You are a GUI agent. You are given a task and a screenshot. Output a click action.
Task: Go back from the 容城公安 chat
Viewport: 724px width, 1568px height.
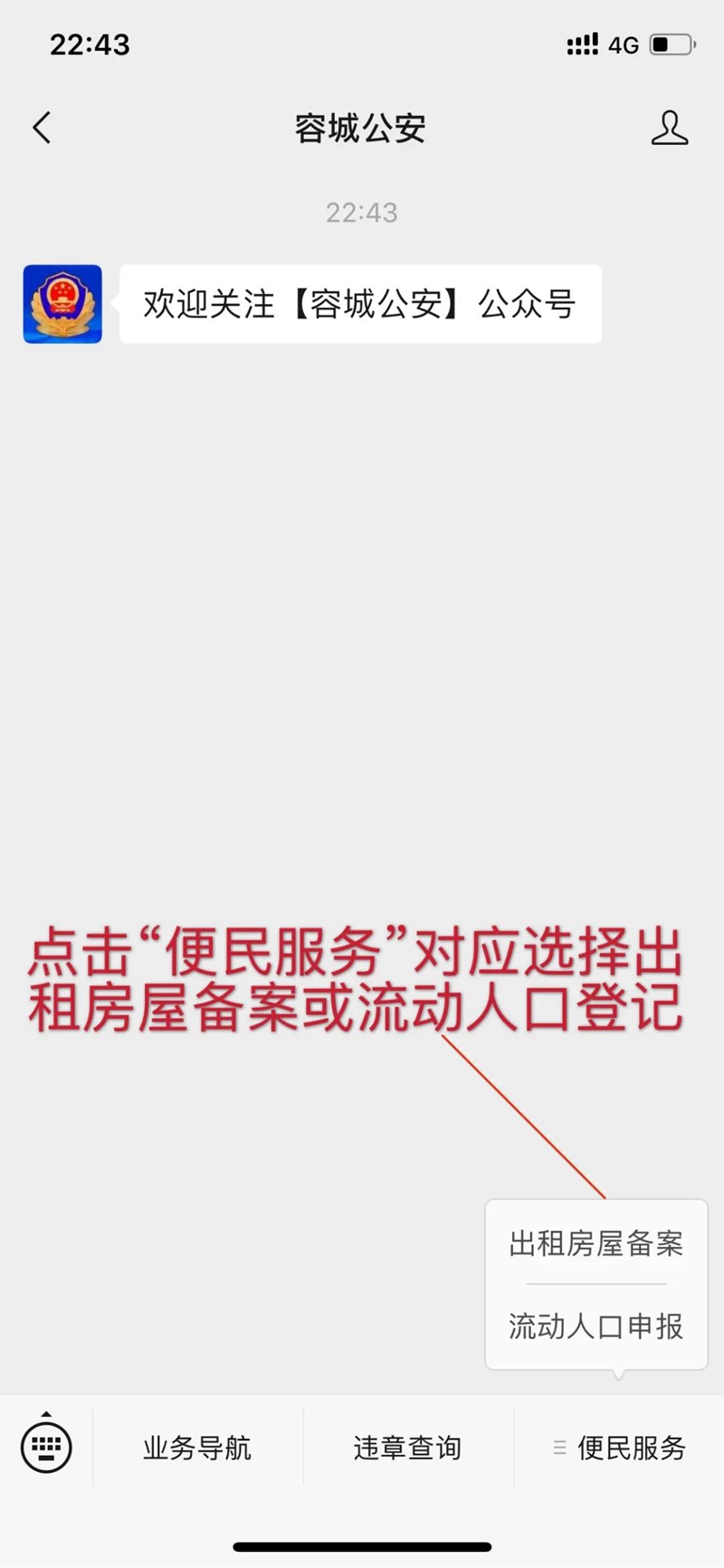point(42,128)
